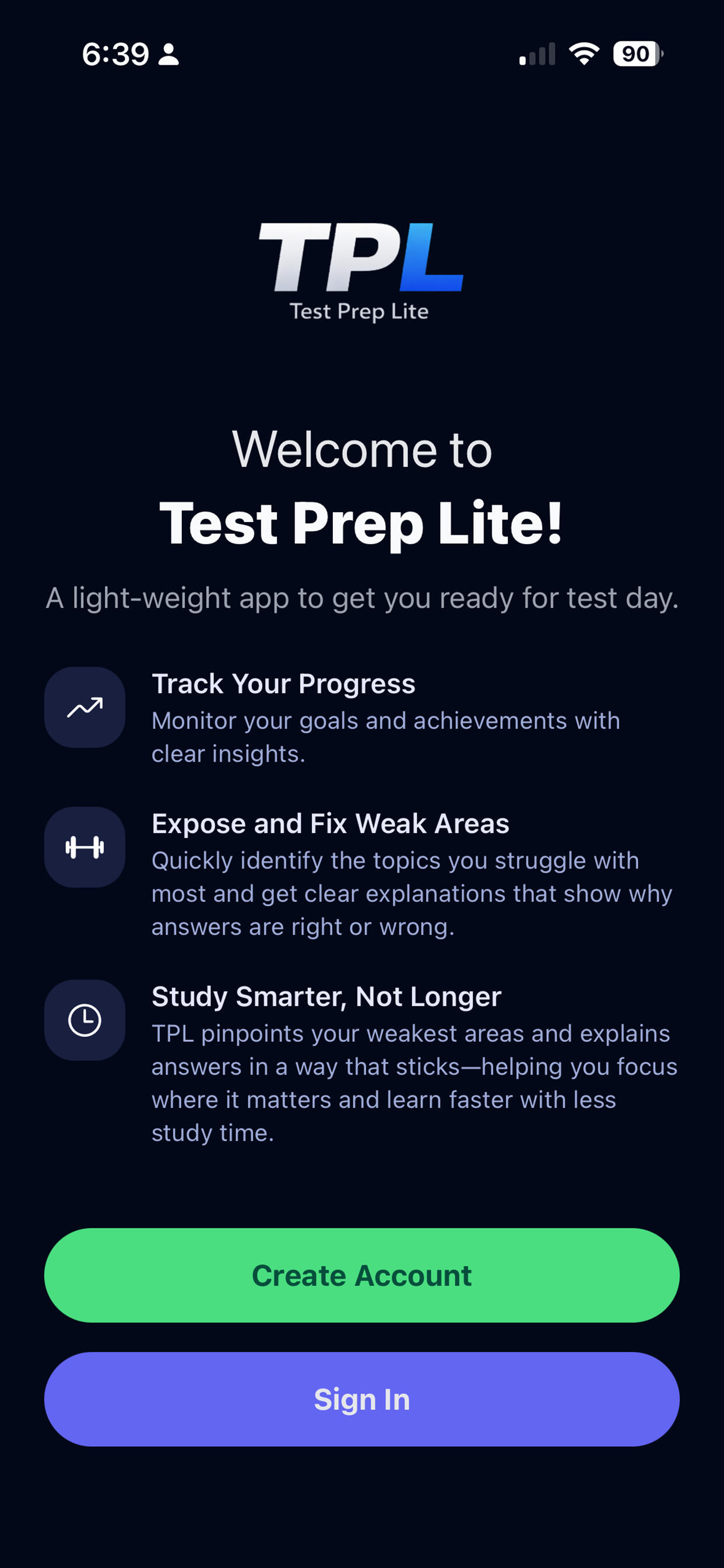Image resolution: width=724 pixels, height=1568 pixels.
Task: Open the Sign In screen
Action: pyautogui.click(x=361, y=1399)
